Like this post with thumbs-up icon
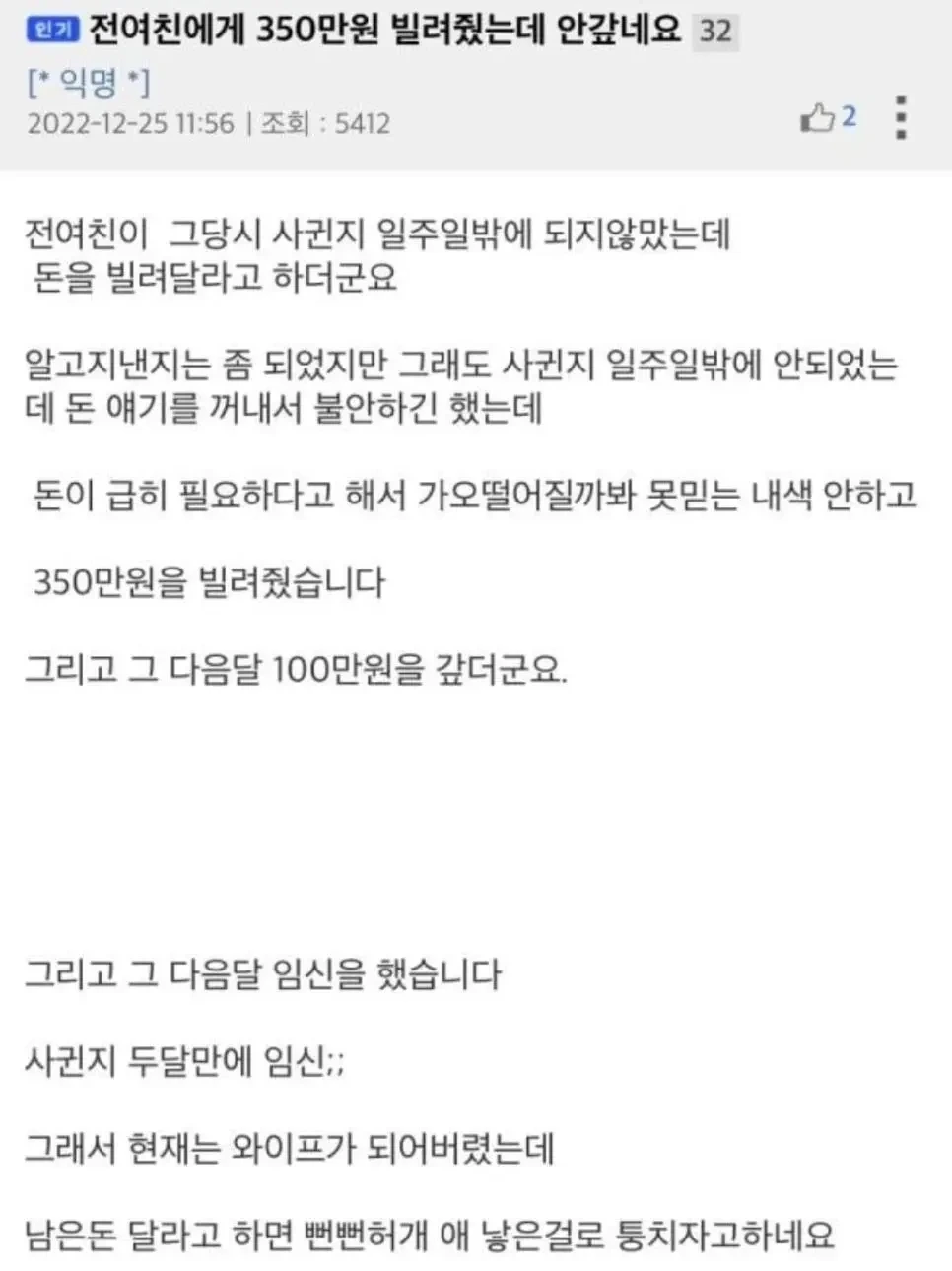Image resolution: width=952 pixels, height=1271 pixels. point(818,119)
